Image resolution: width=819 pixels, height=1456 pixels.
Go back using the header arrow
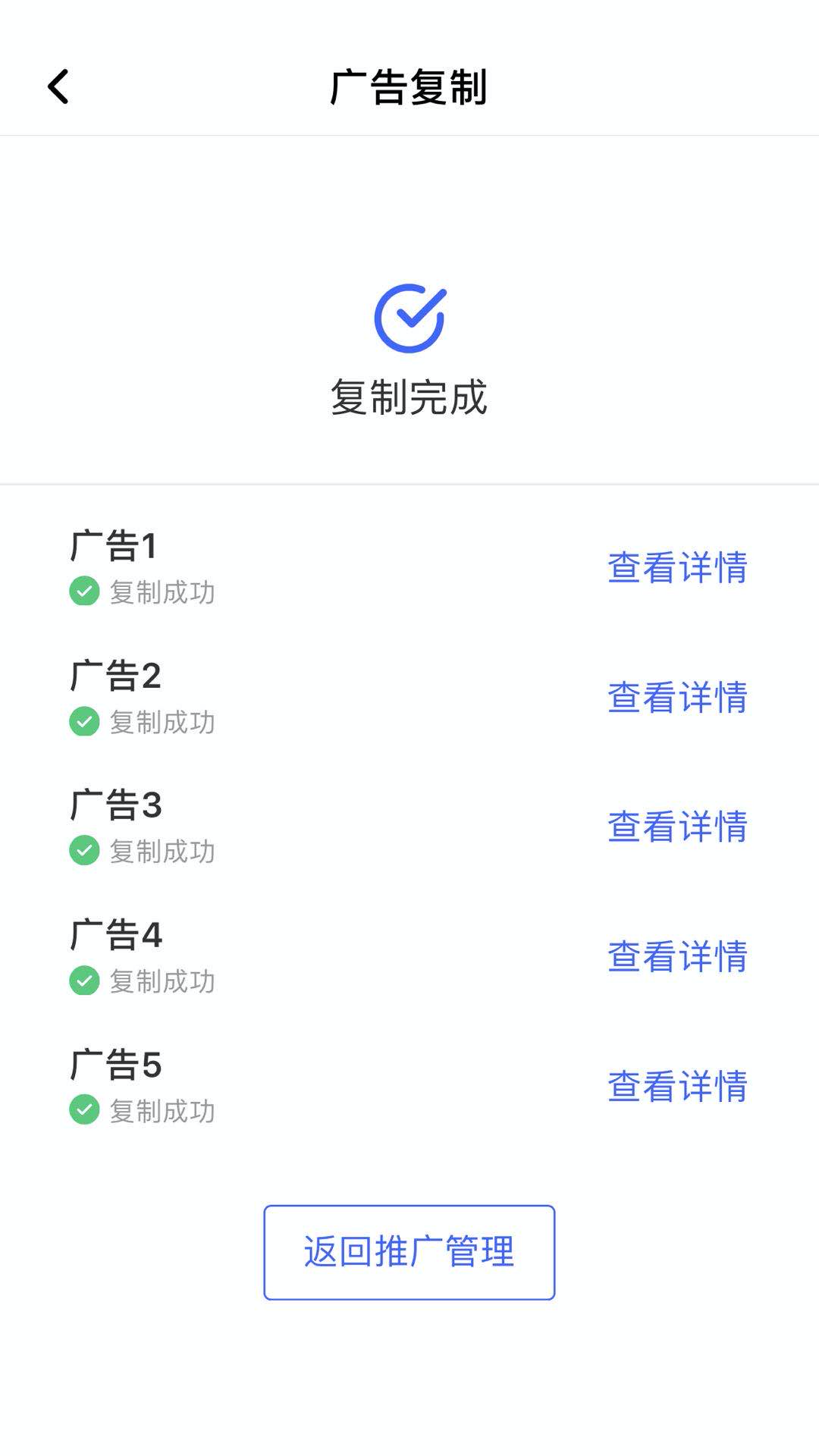[58, 86]
